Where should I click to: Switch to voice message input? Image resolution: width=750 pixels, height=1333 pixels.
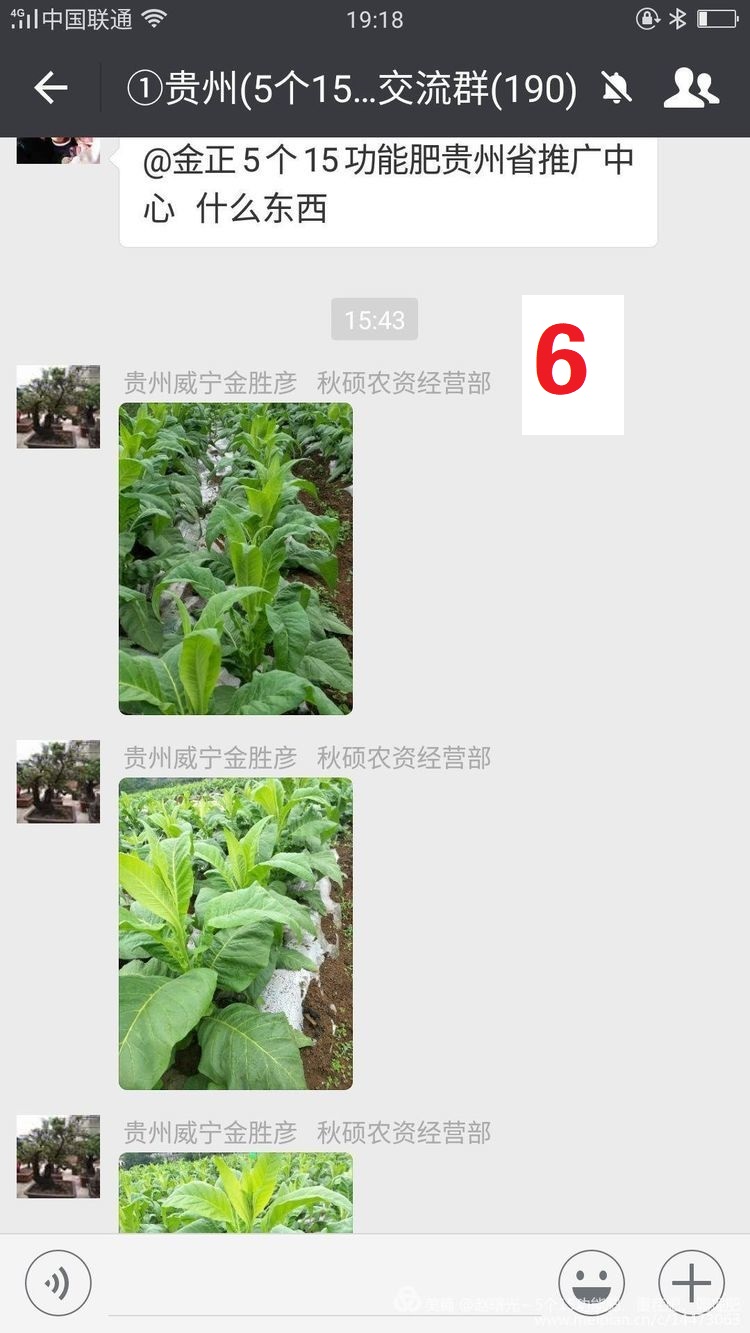(x=58, y=1283)
